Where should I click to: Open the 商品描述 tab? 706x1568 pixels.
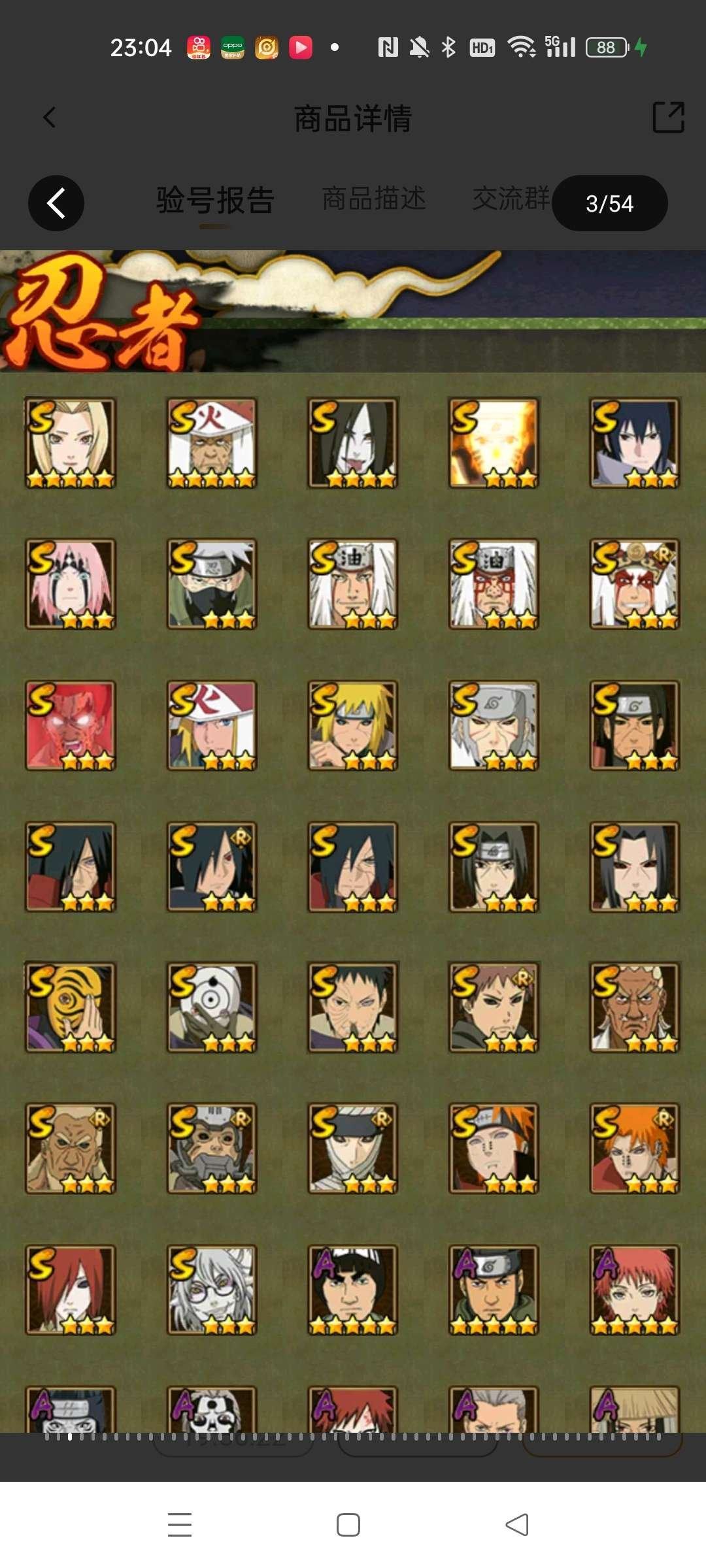[374, 199]
